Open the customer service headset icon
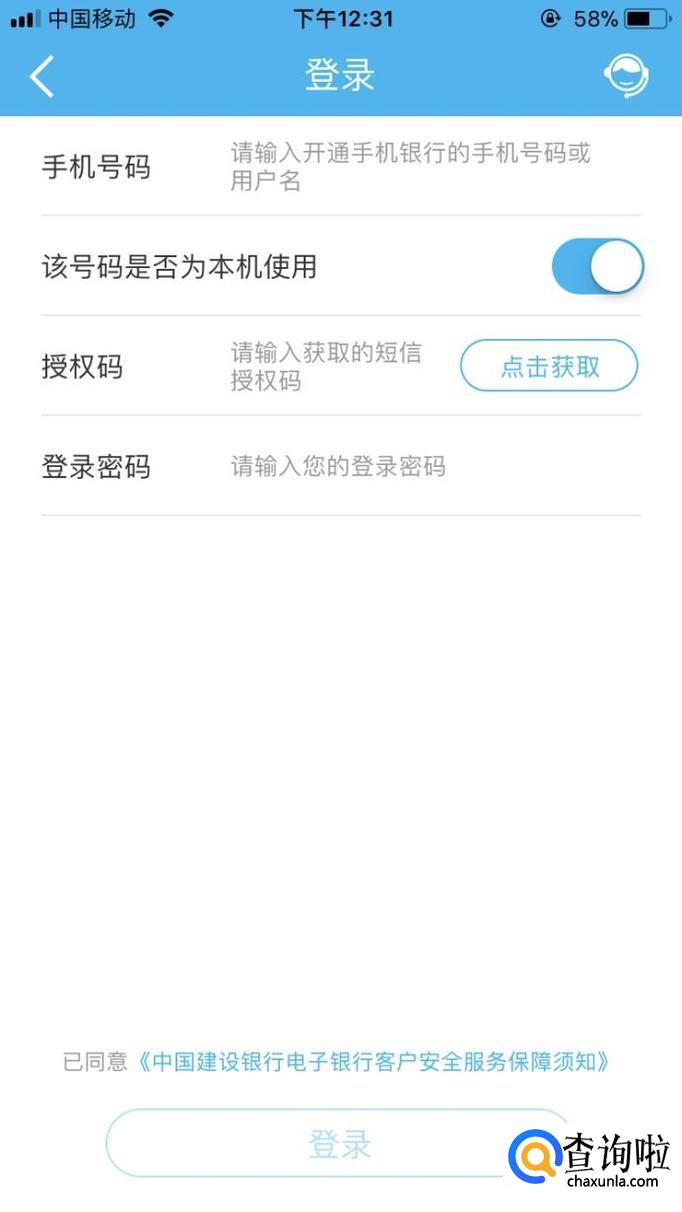682x1212 pixels. point(627,75)
